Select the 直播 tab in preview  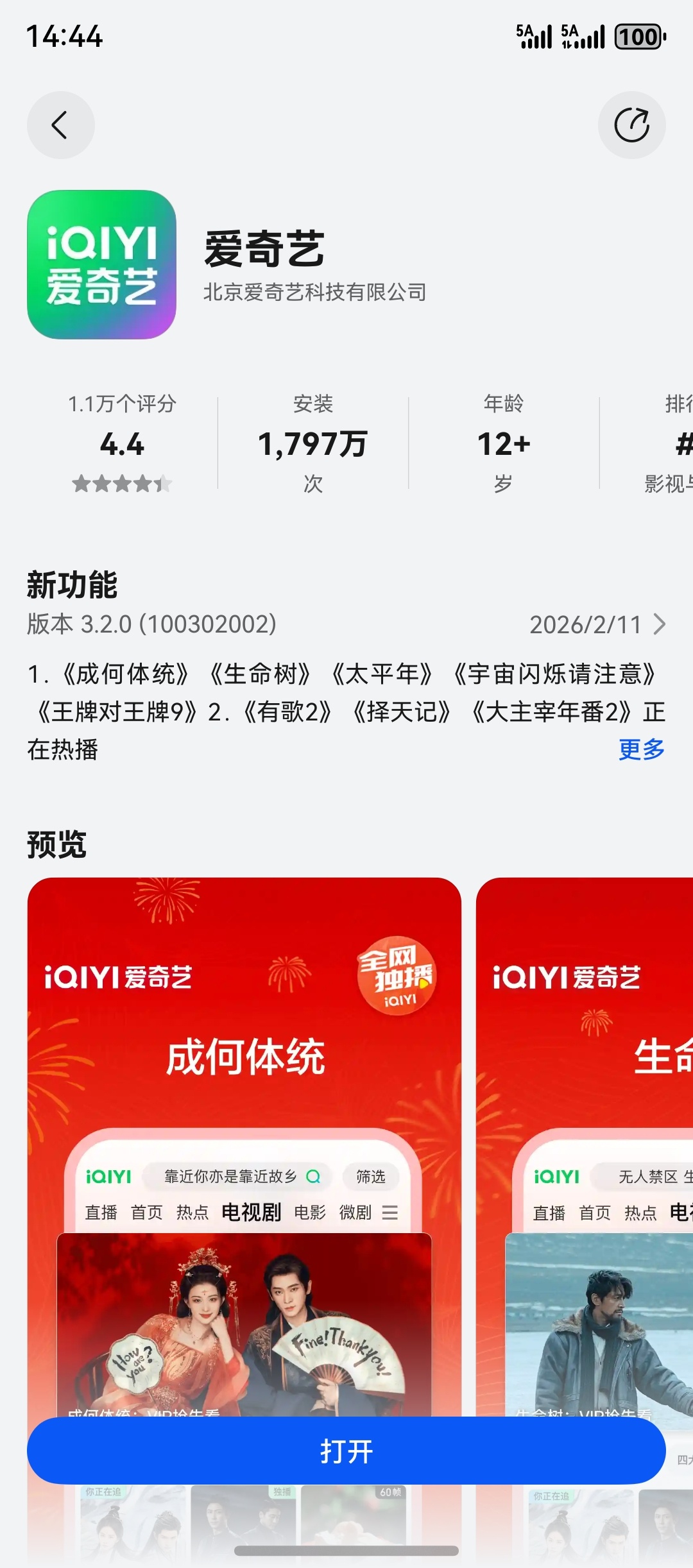coord(101,1212)
